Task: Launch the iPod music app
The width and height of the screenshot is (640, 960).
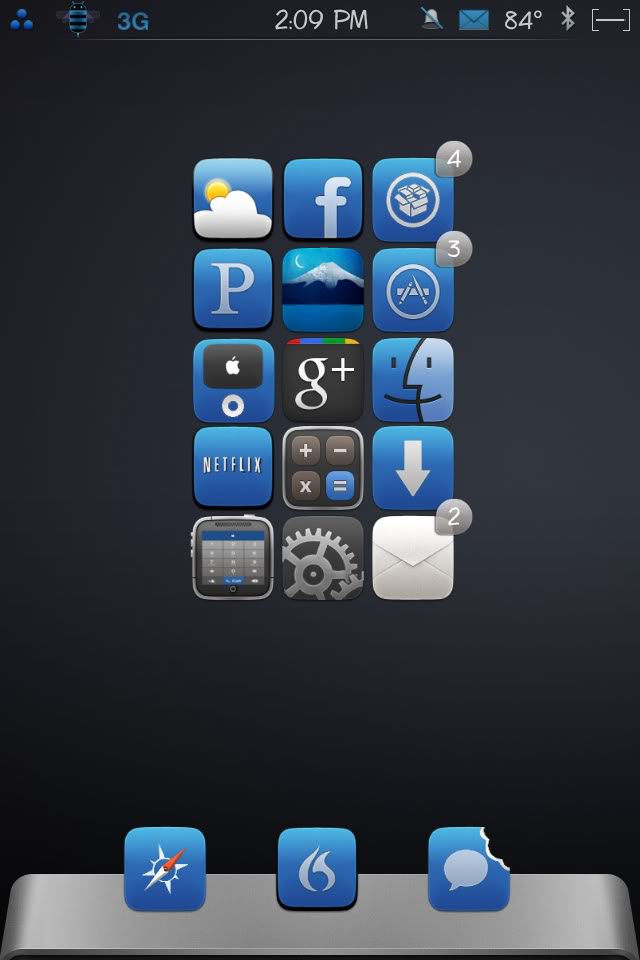Action: [232, 379]
